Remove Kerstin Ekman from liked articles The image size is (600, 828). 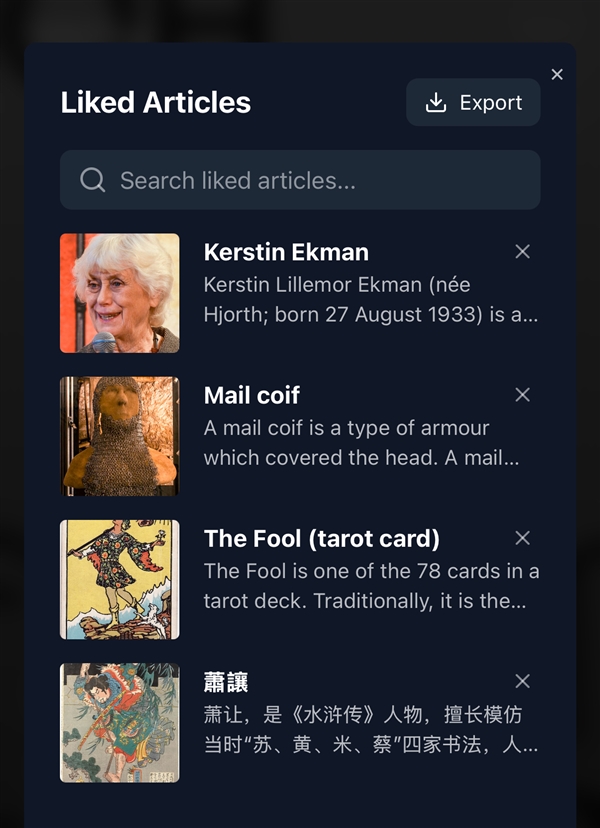click(x=522, y=252)
